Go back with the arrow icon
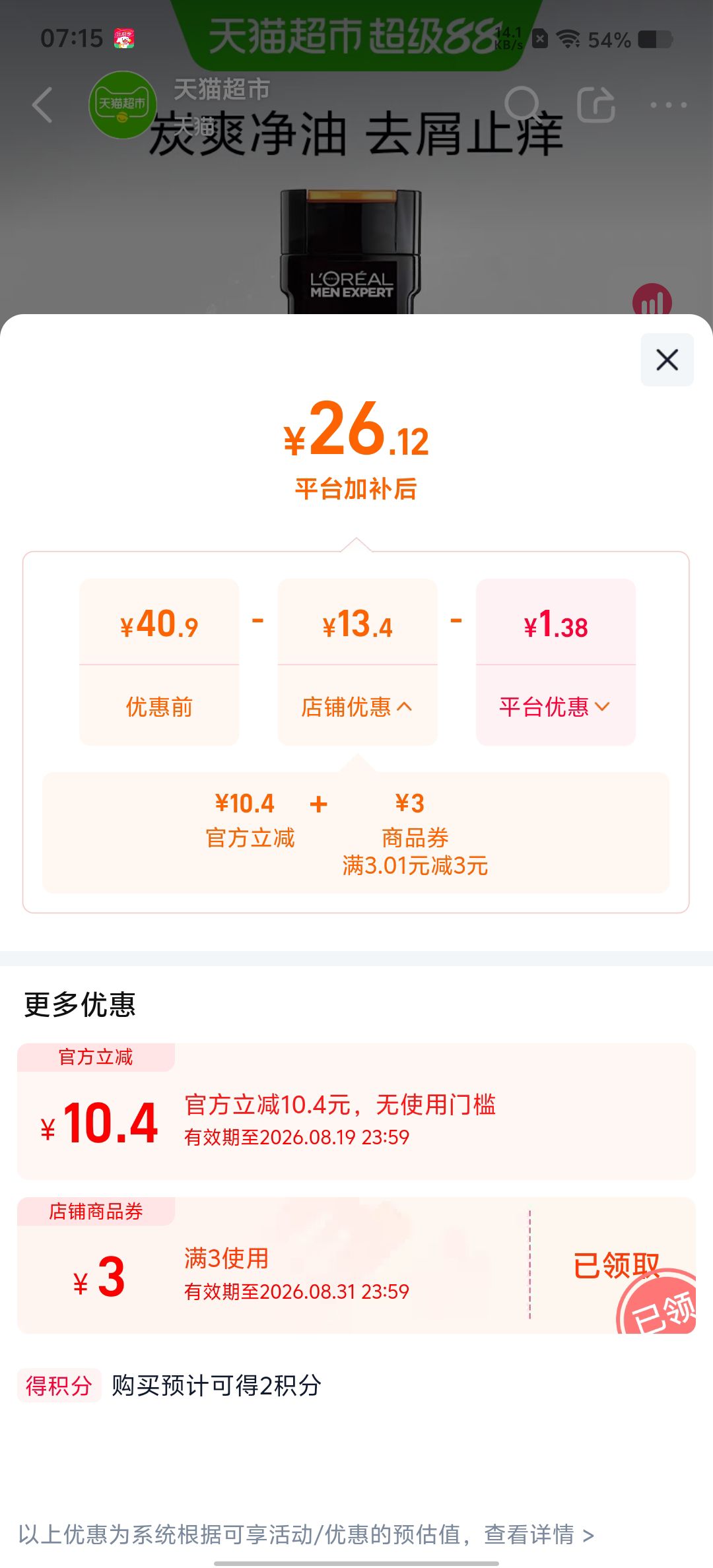The height and width of the screenshot is (1568, 713). 42,105
